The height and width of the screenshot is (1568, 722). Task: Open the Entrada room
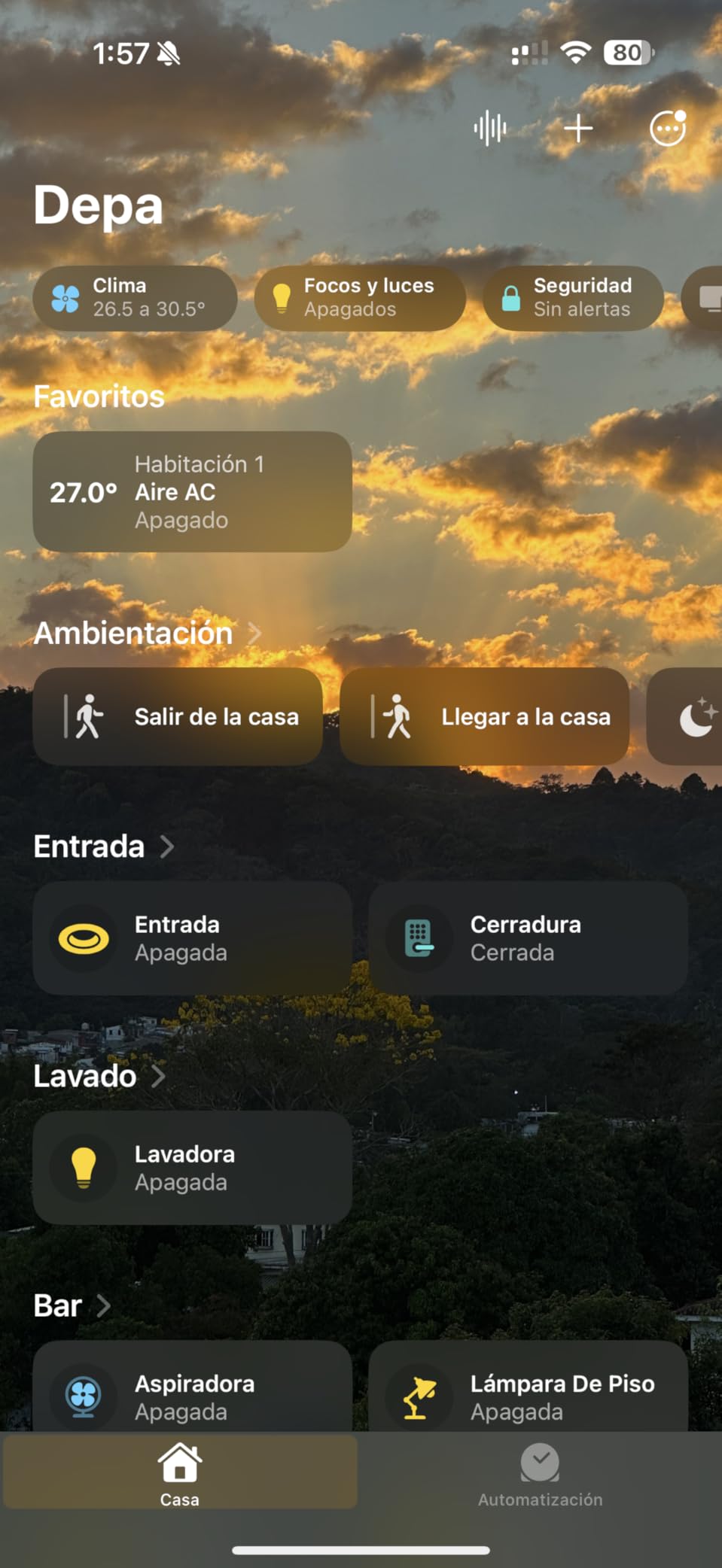(x=103, y=847)
